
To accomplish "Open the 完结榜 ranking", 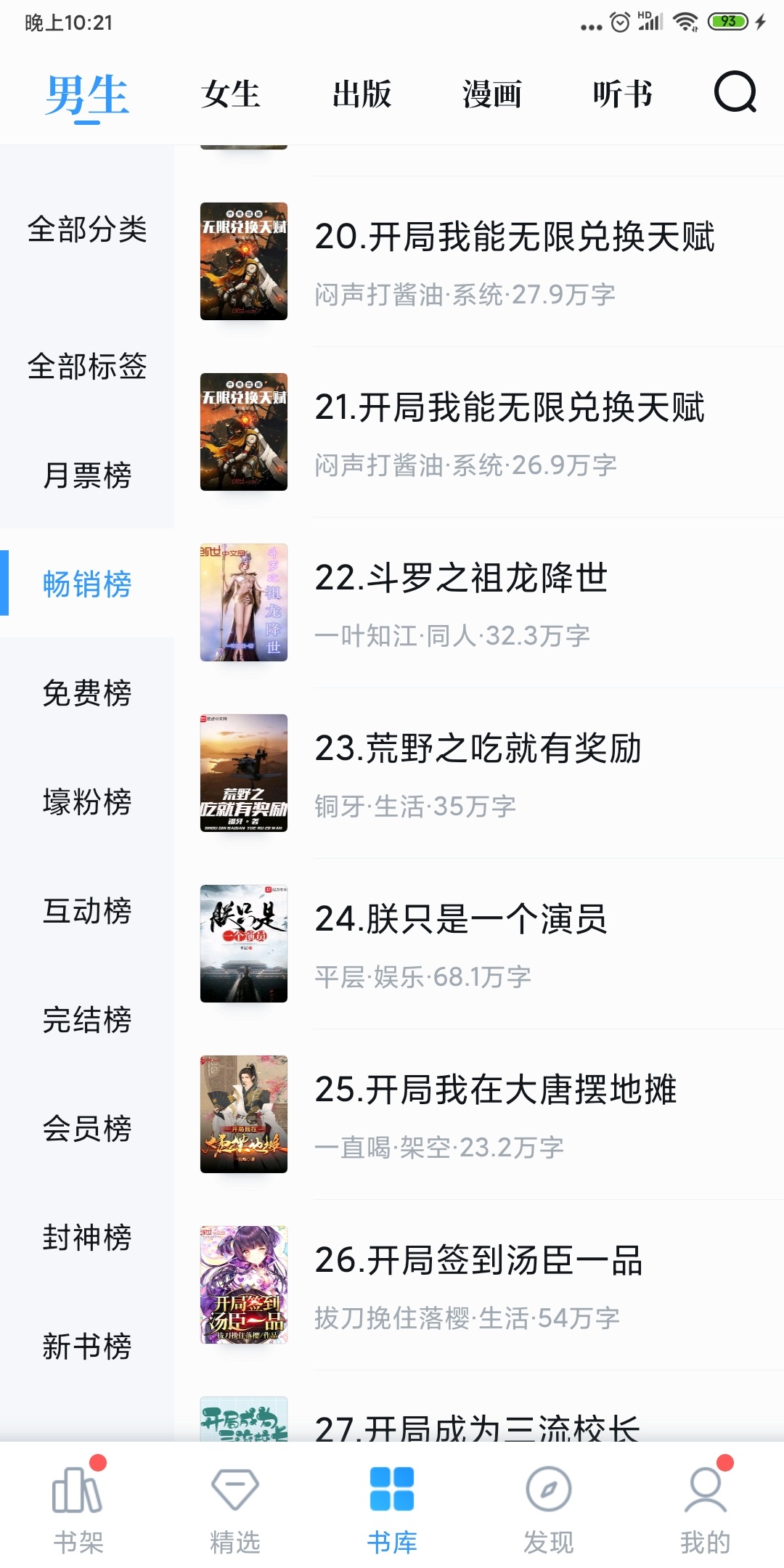I will (x=87, y=1020).
